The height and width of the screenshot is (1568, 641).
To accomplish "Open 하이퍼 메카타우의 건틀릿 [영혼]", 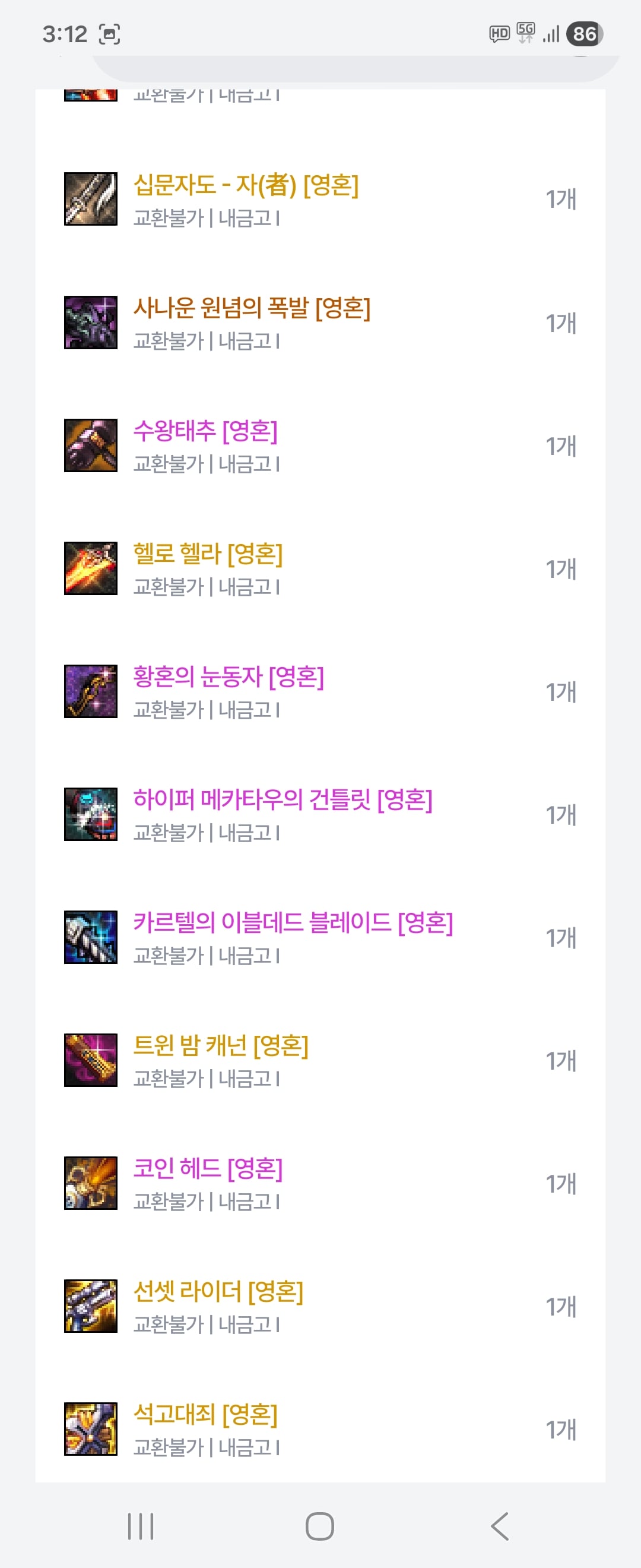I will click(x=283, y=800).
